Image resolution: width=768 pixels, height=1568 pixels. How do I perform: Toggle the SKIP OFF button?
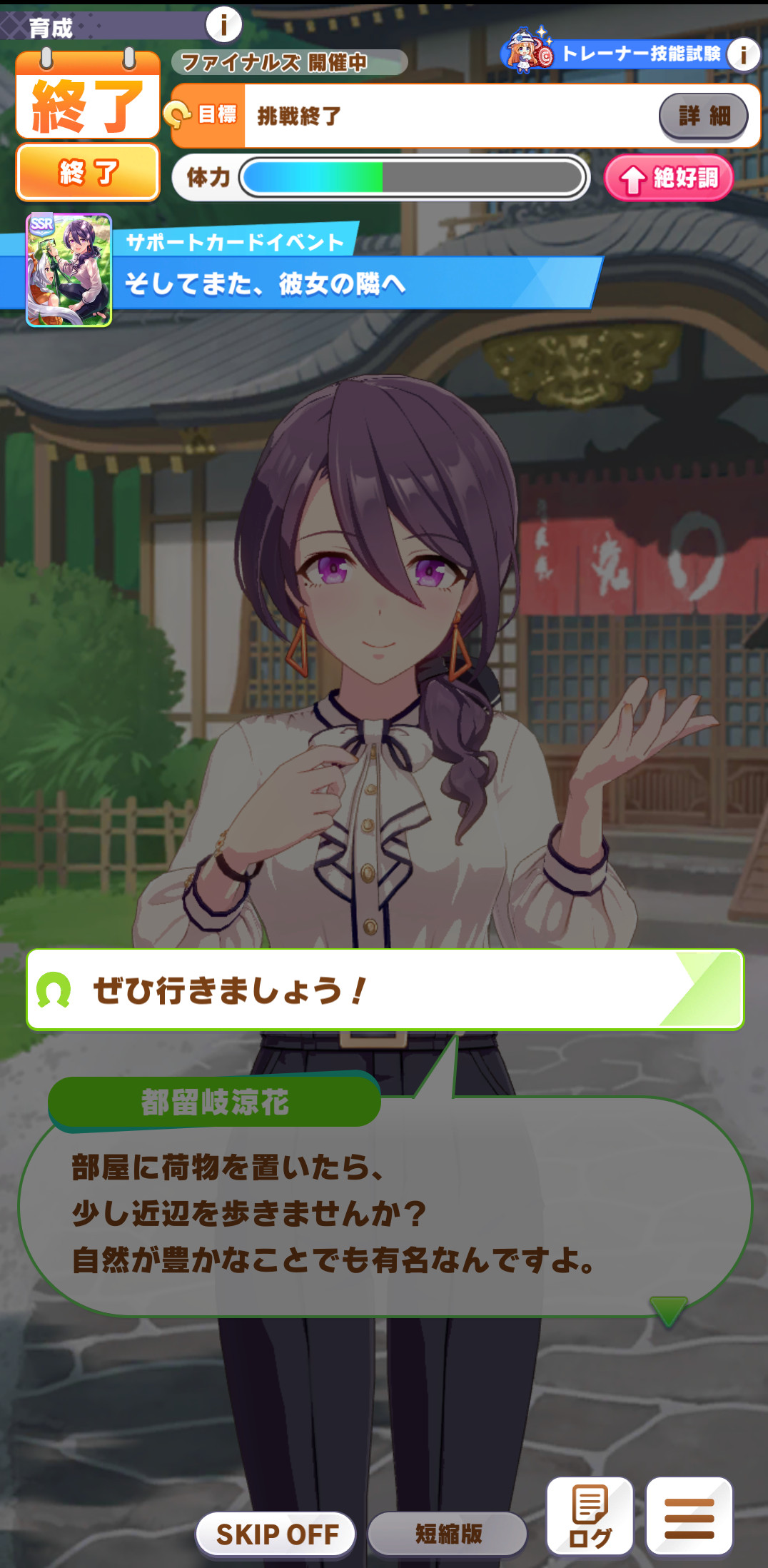(277, 1534)
